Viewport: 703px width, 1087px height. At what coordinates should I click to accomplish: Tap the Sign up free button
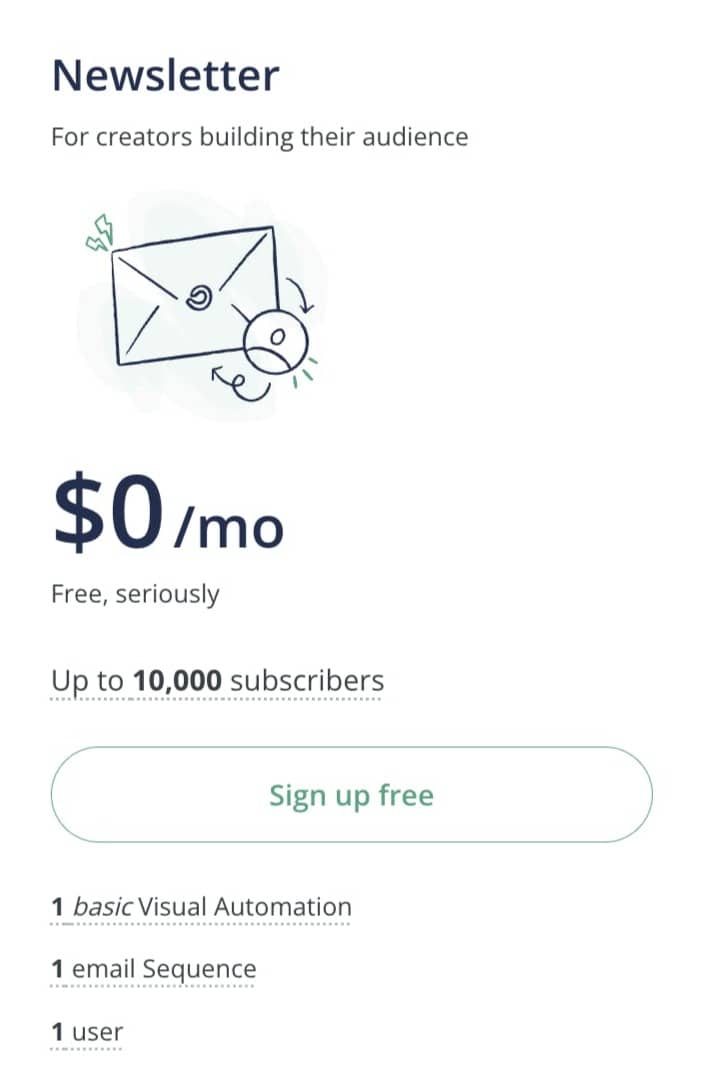(351, 795)
